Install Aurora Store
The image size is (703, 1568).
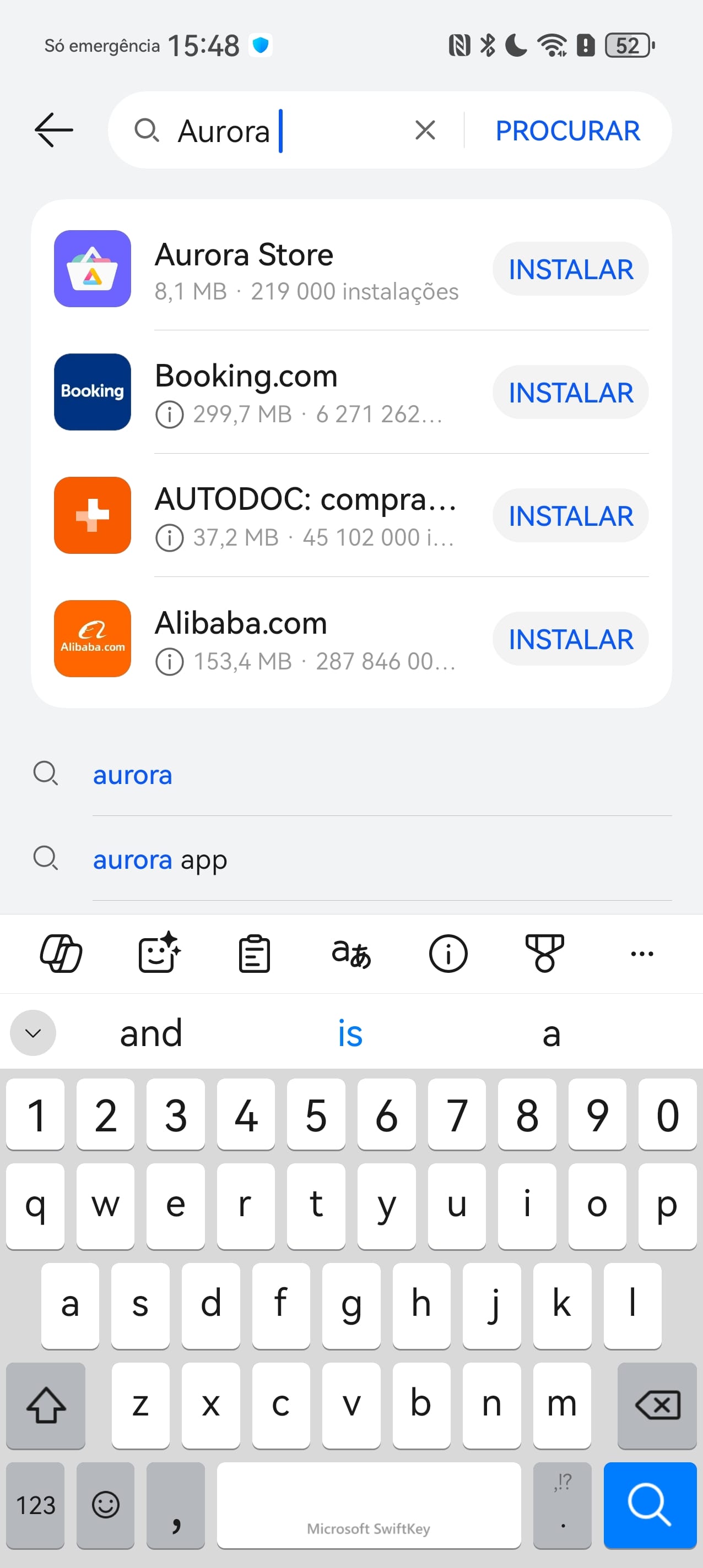click(570, 269)
